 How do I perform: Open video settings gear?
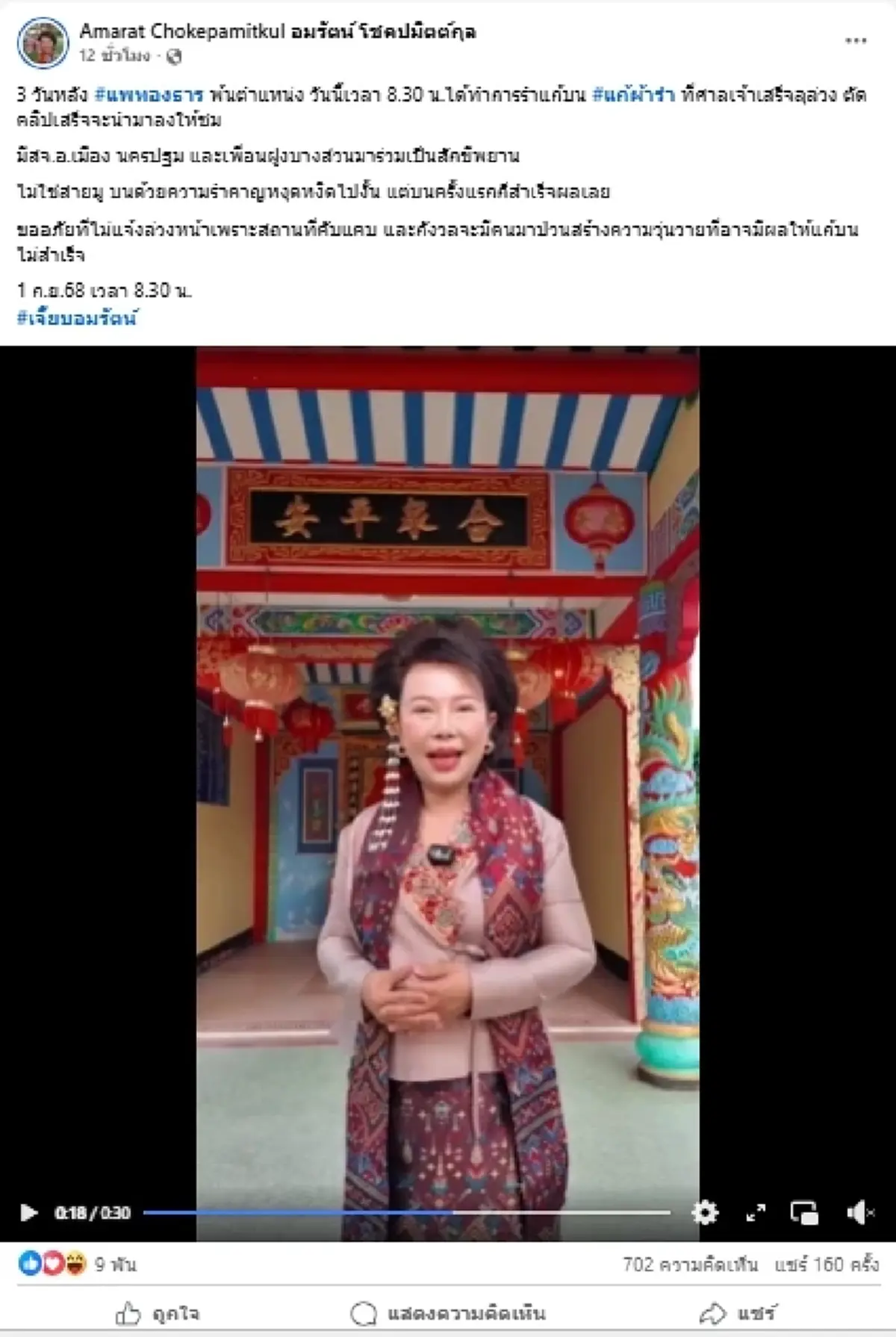tap(704, 1212)
